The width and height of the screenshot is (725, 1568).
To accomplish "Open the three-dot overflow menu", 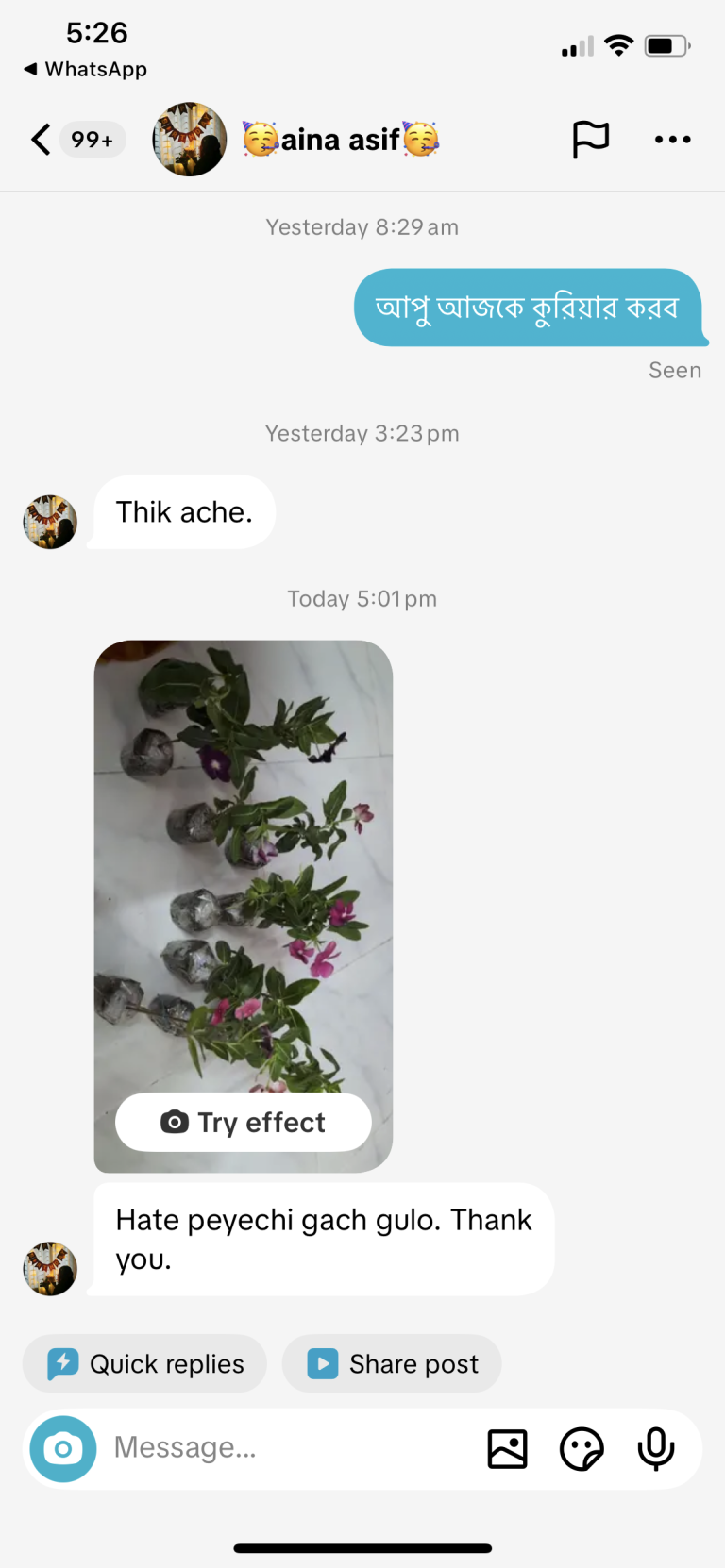I will pyautogui.click(x=673, y=140).
